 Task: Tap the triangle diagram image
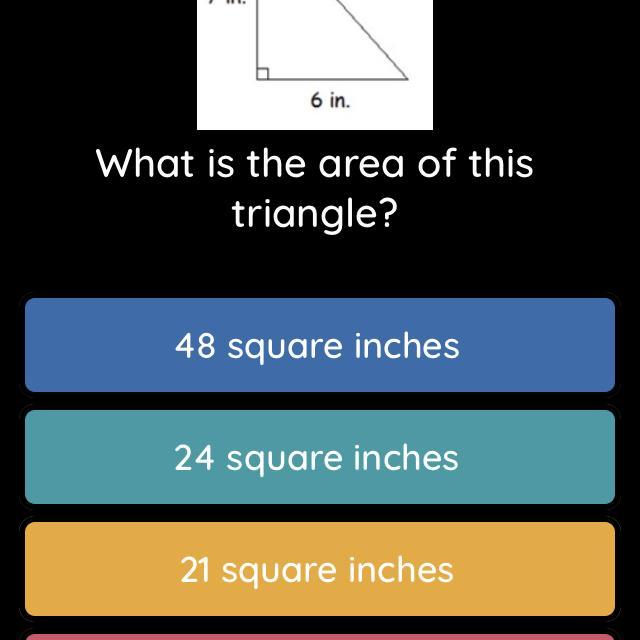pos(315,60)
